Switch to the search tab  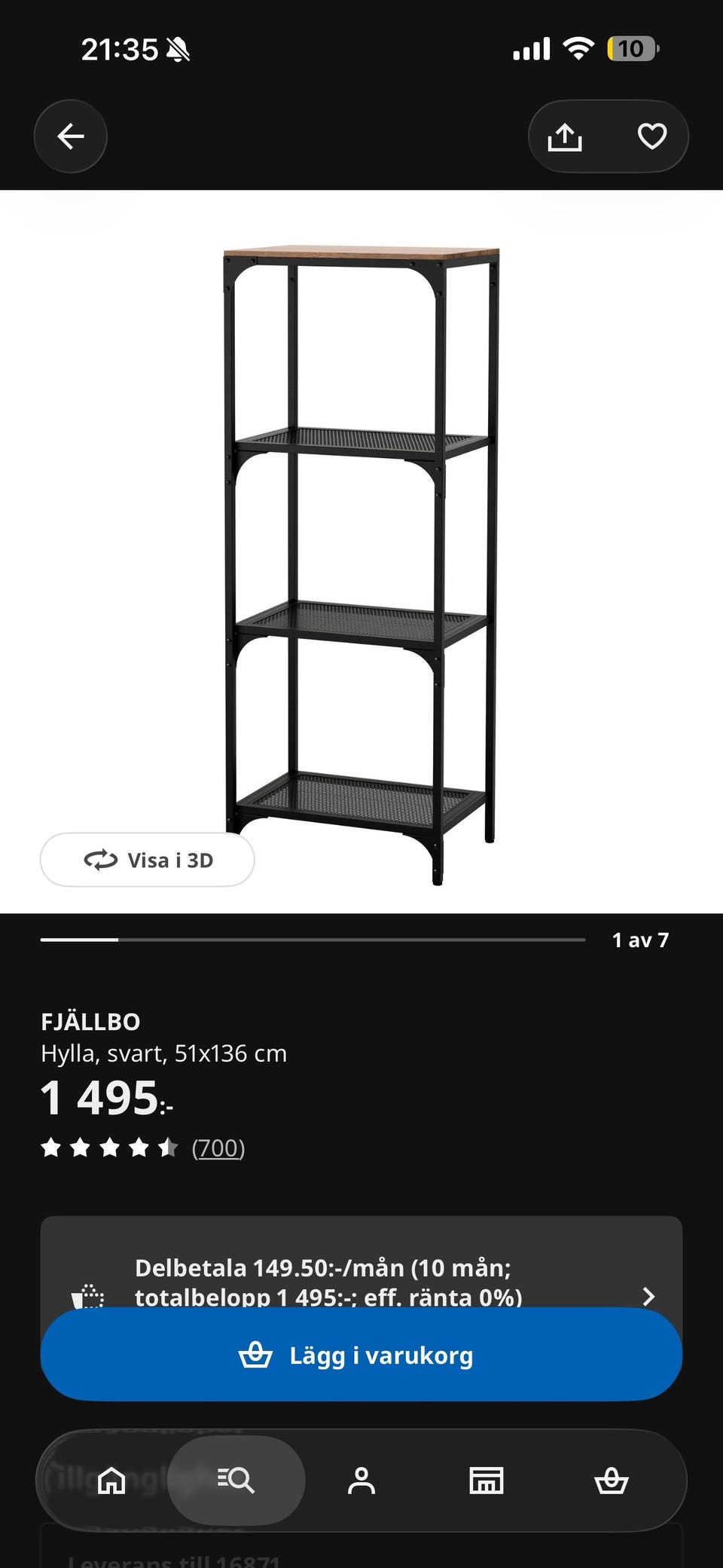coord(236,1481)
